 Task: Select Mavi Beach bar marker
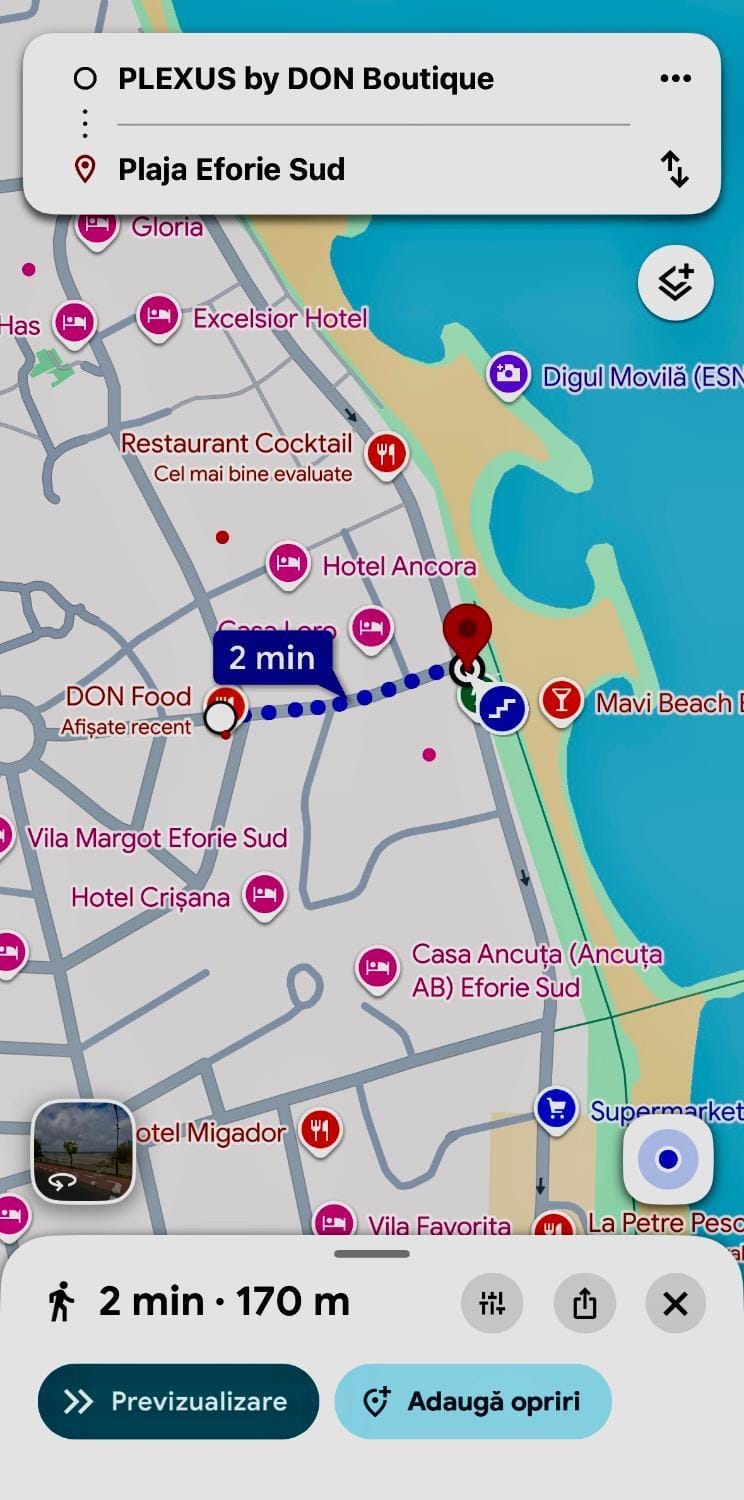[561, 702]
